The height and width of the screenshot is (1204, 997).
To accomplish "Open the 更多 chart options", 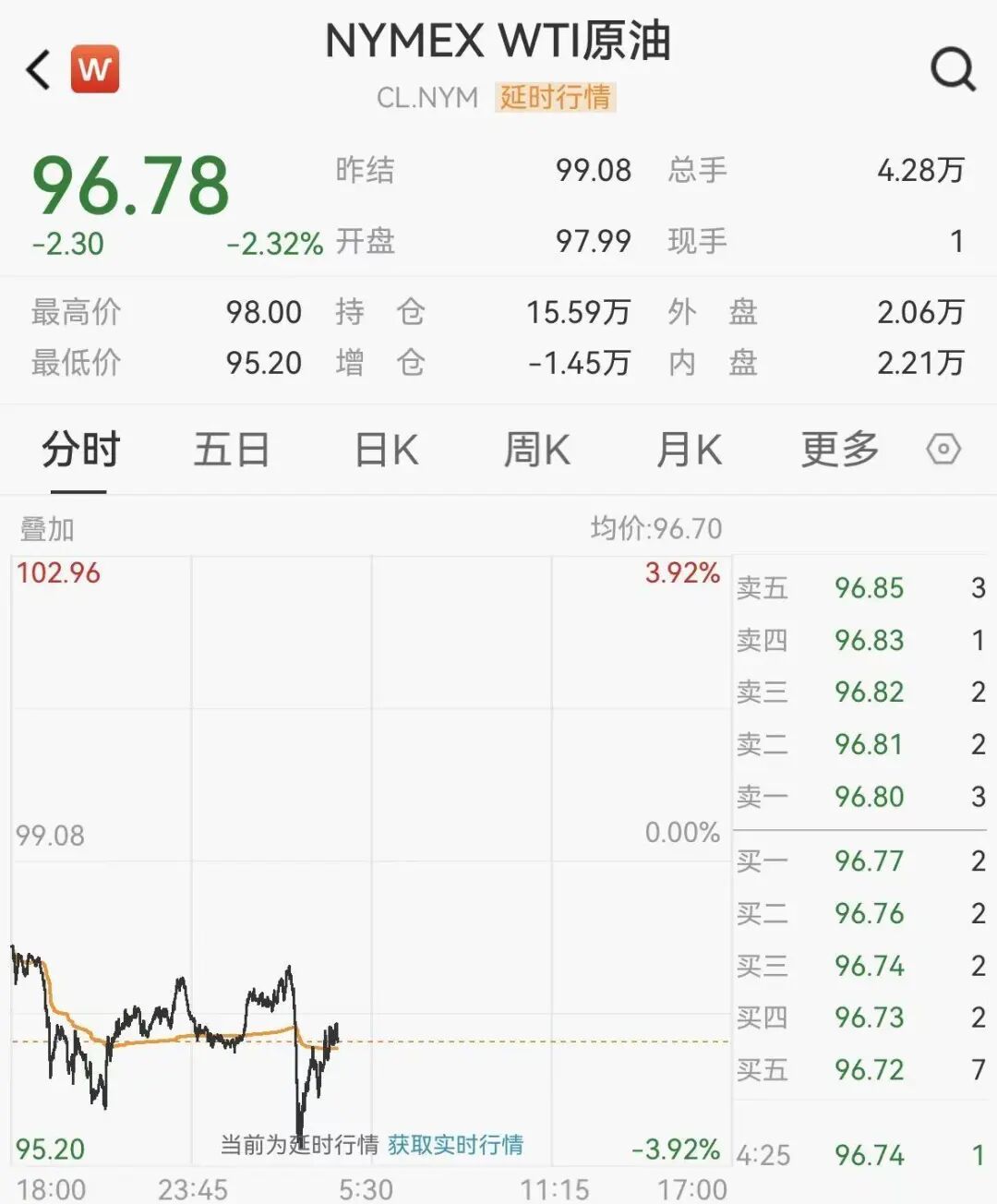I will [839, 451].
